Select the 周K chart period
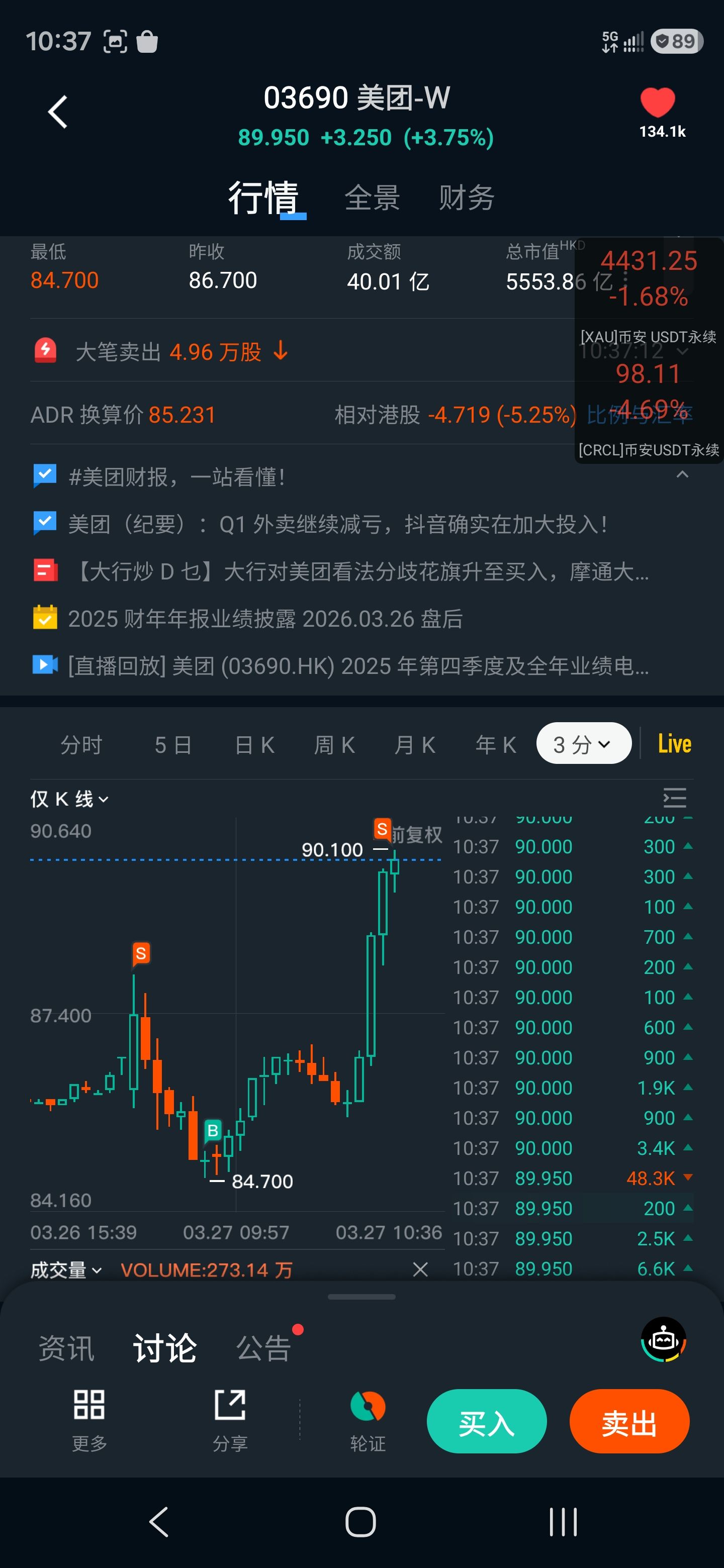This screenshot has width=724, height=1568. click(334, 744)
